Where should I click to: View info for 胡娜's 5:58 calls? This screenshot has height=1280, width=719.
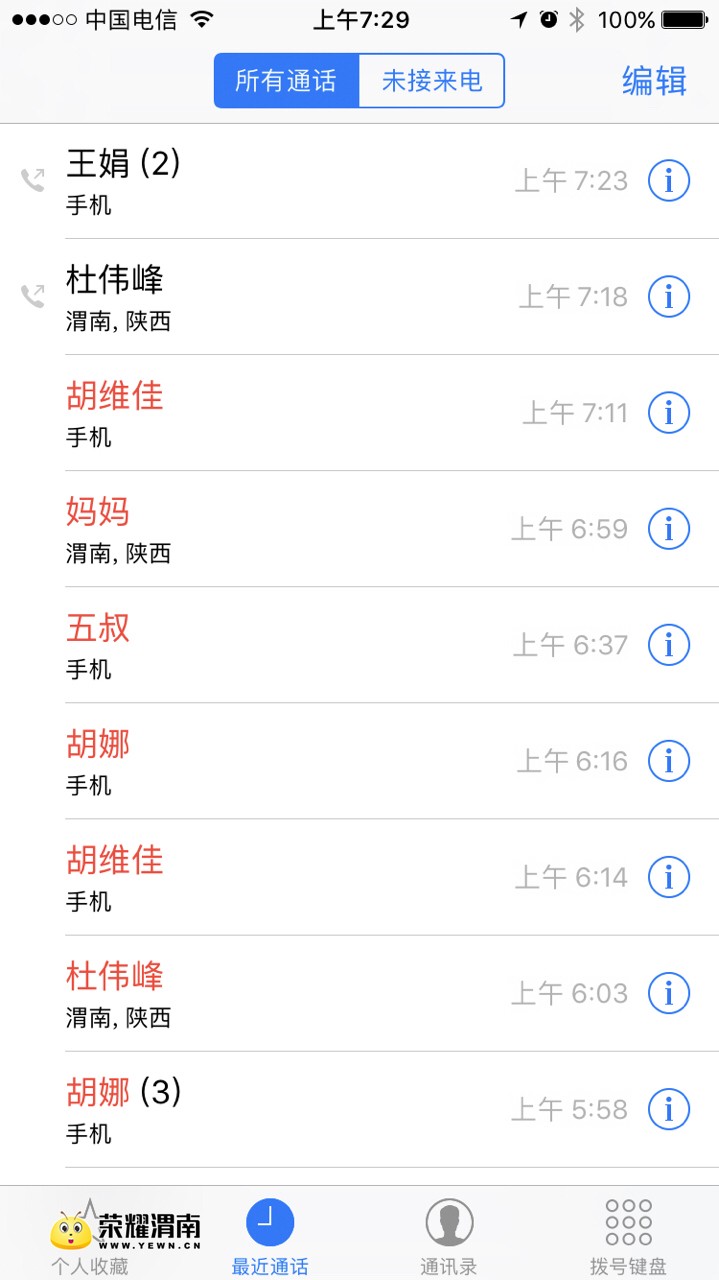click(x=669, y=1109)
